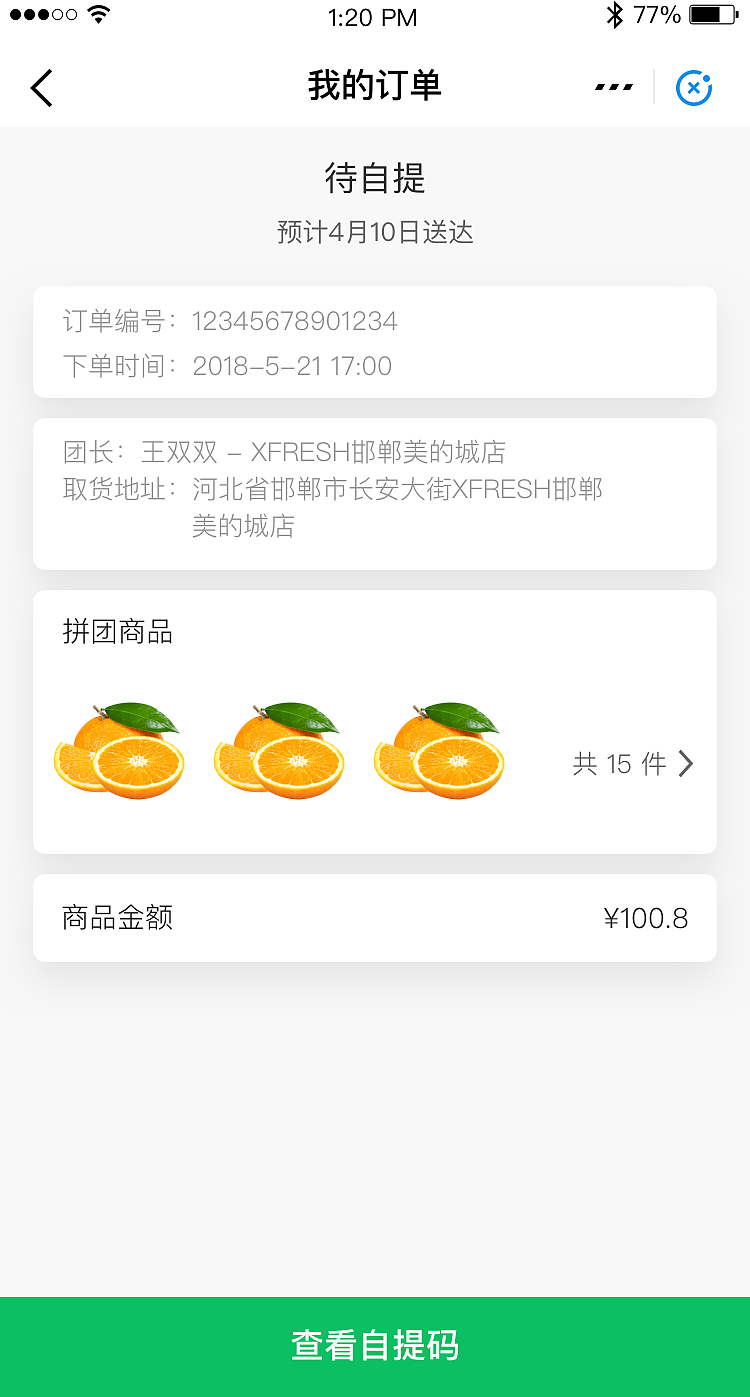The height and width of the screenshot is (1397, 750).
Task: Open full product list via right arrow
Action: point(686,763)
